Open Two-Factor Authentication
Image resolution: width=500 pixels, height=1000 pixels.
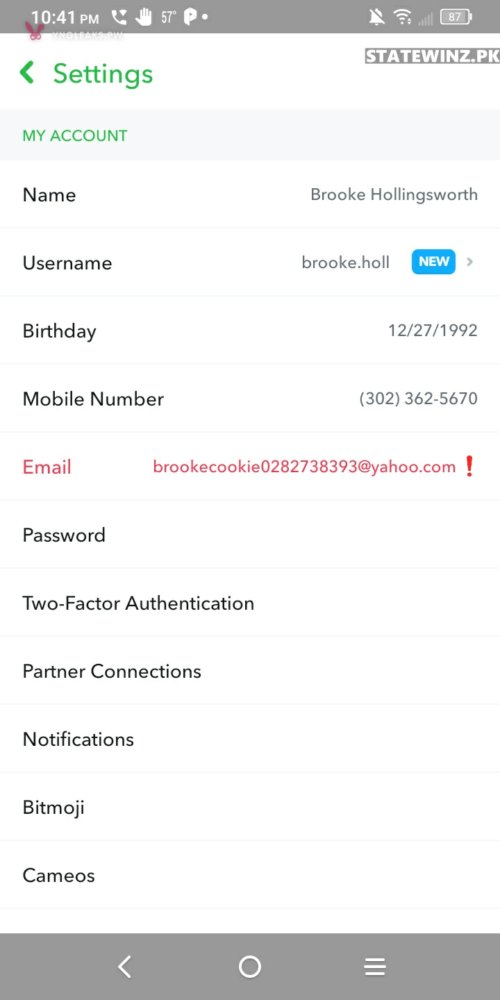pyautogui.click(x=250, y=603)
